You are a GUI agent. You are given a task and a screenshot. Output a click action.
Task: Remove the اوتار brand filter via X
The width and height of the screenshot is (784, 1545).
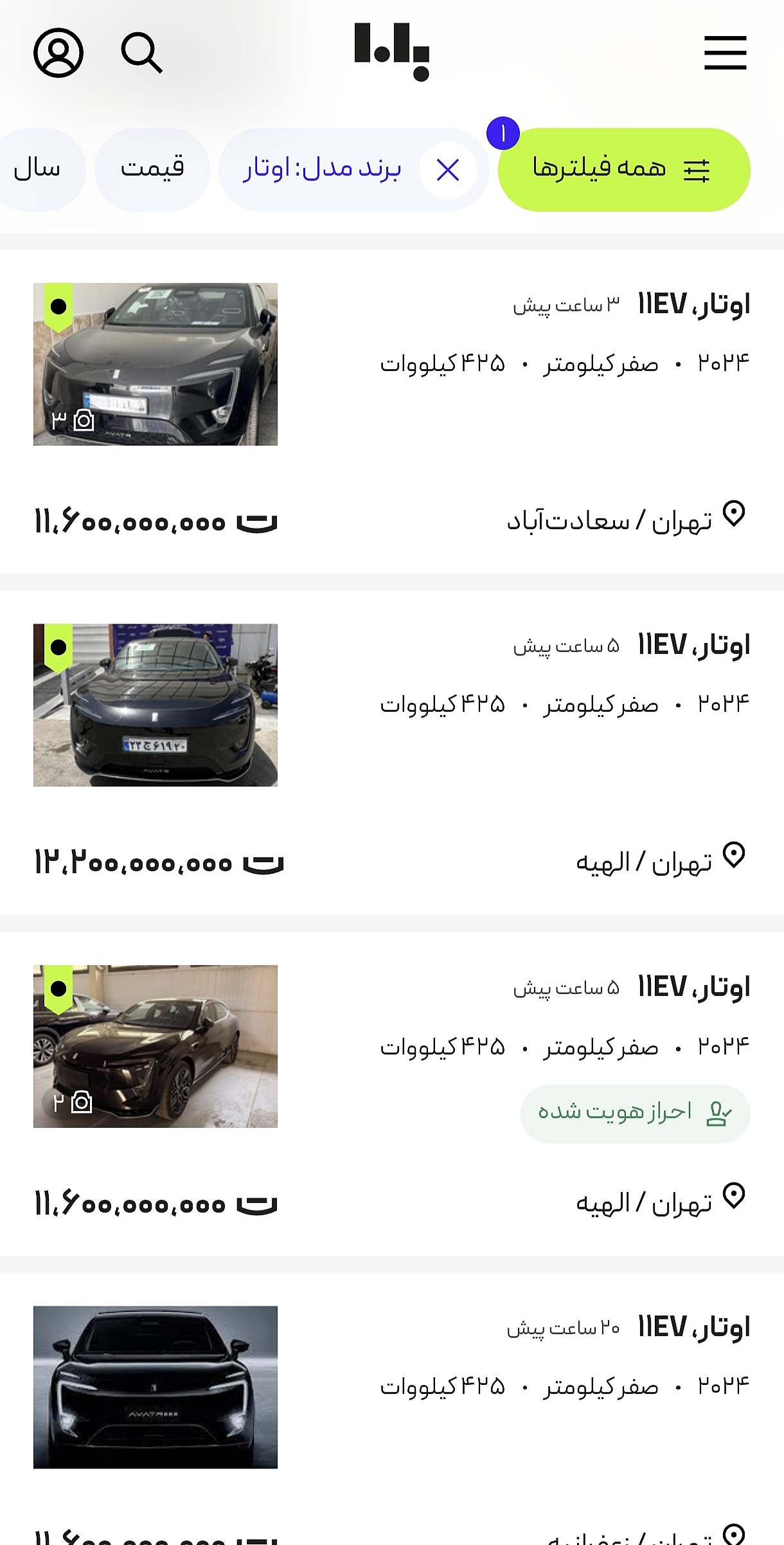(x=448, y=168)
